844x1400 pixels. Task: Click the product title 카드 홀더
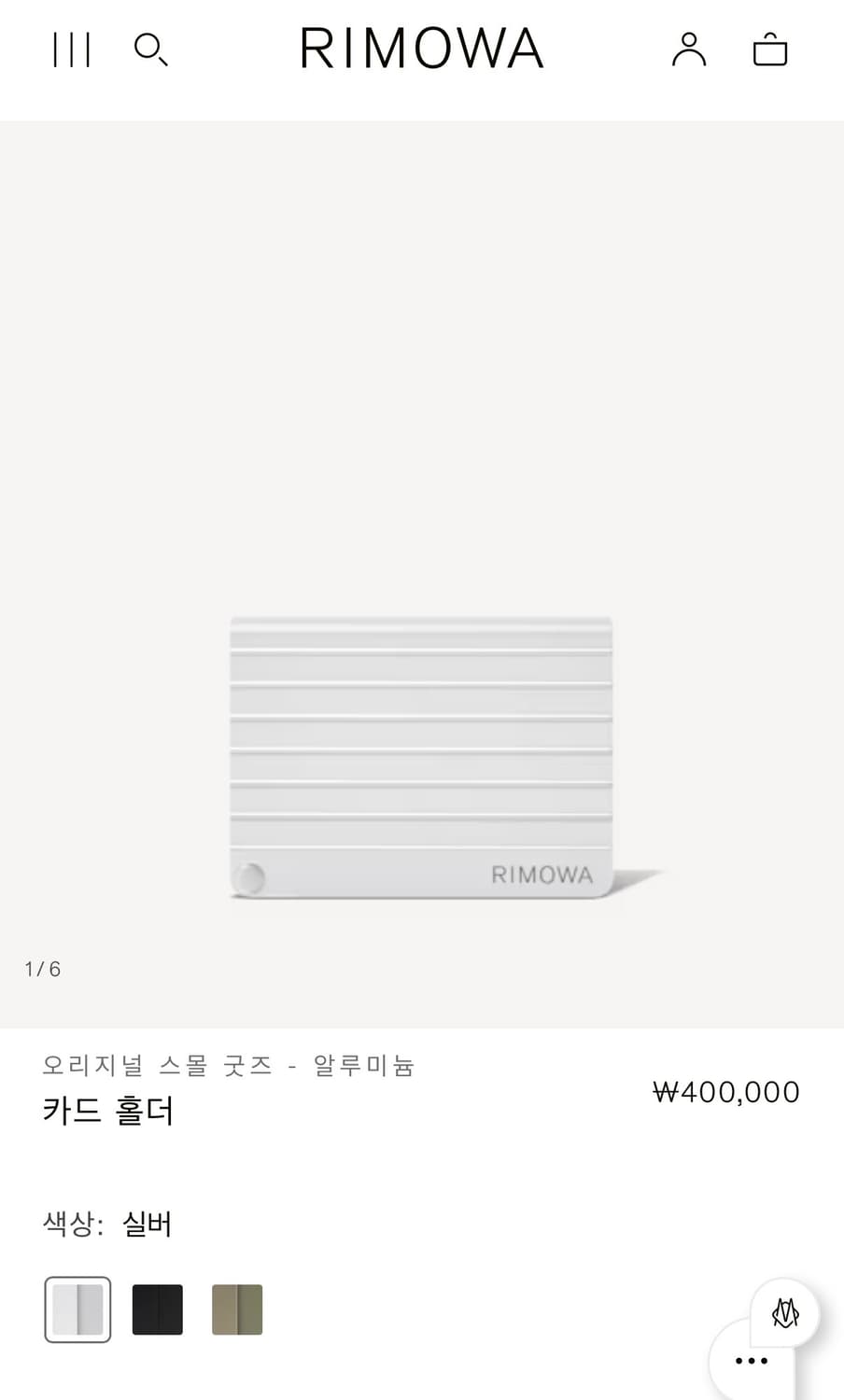(108, 1112)
